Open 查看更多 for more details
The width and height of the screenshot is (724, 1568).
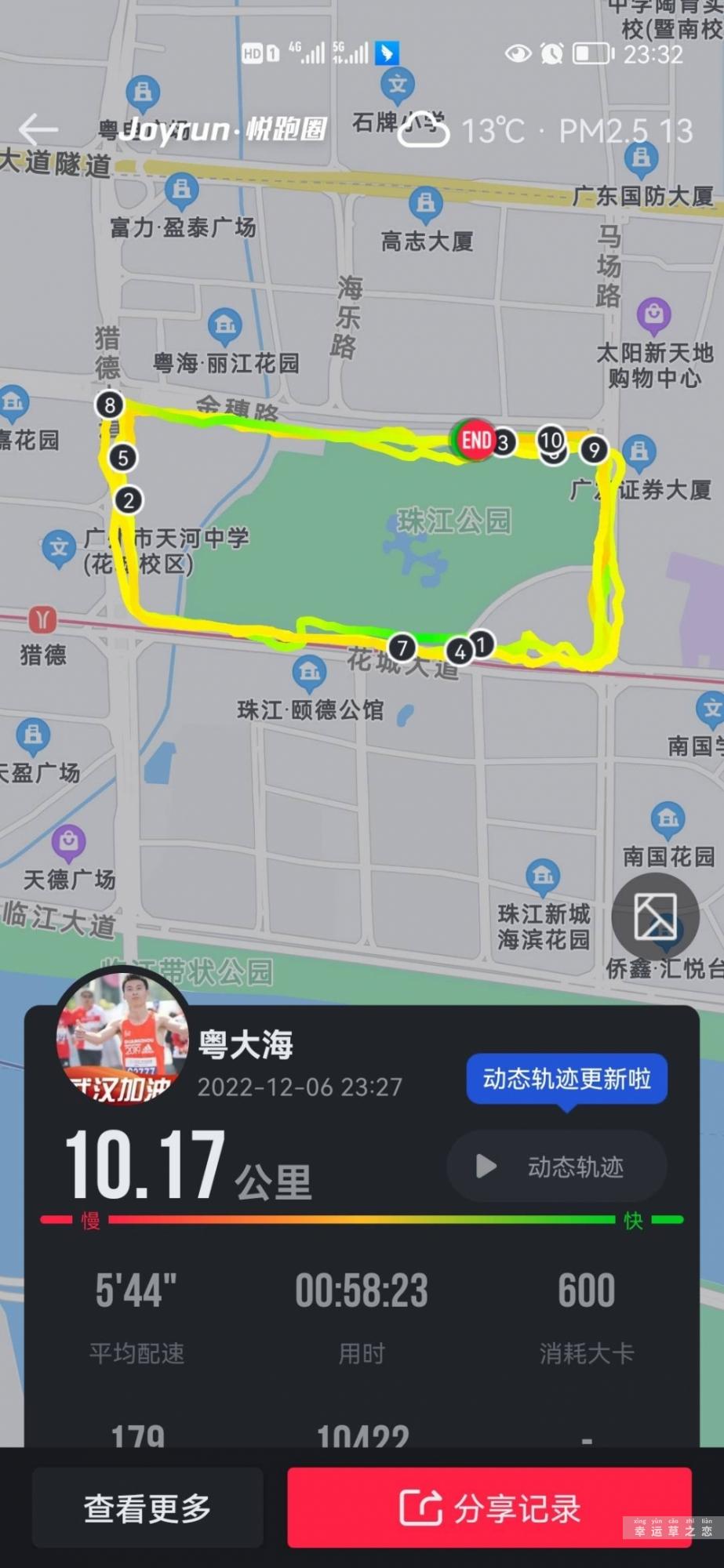(x=147, y=1508)
